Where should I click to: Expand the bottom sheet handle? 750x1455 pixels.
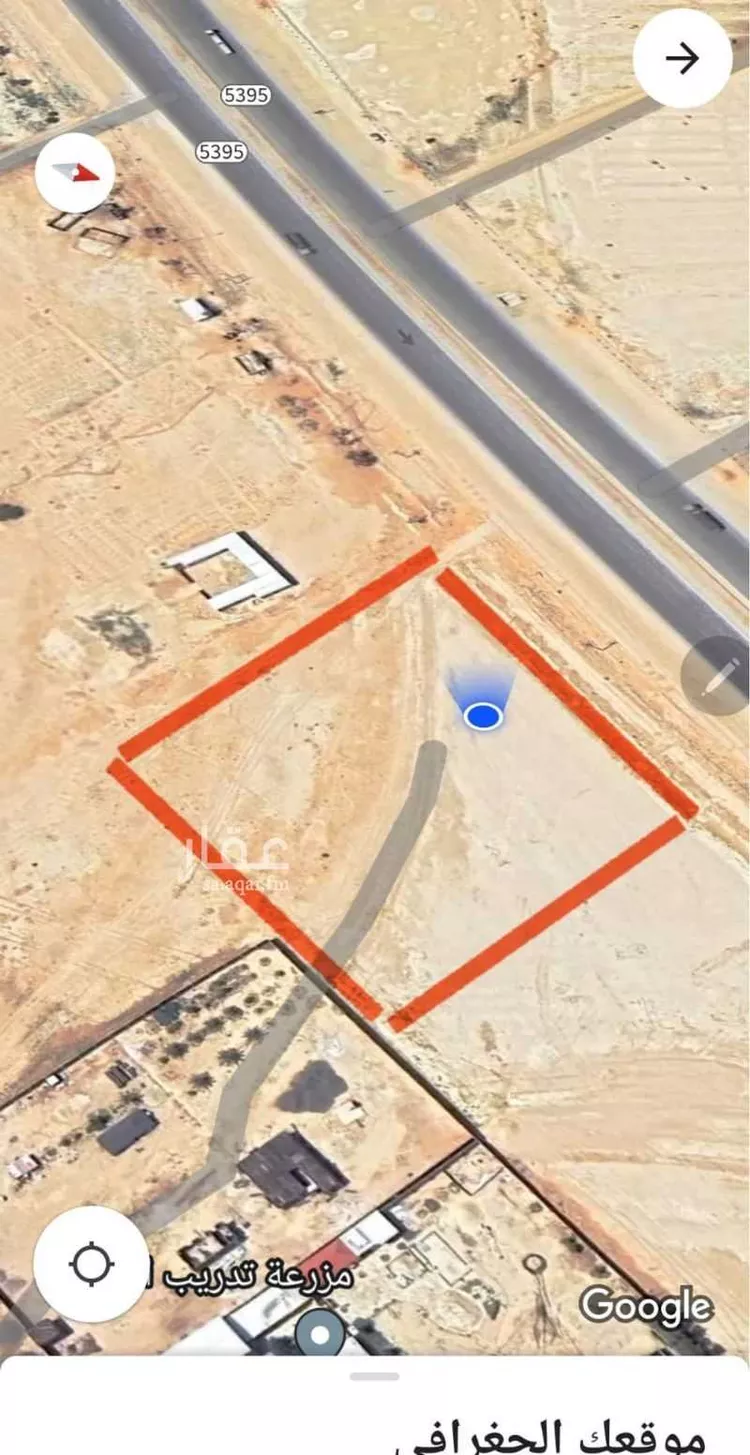(375, 1376)
